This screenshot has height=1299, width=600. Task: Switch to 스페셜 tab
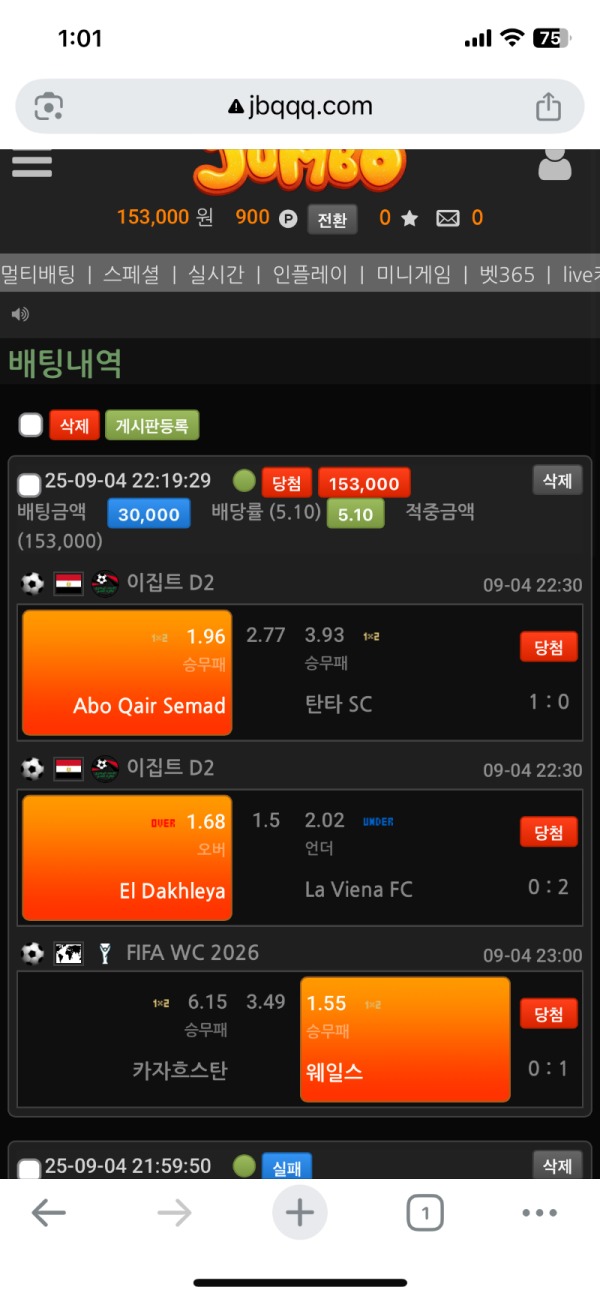pos(131,274)
